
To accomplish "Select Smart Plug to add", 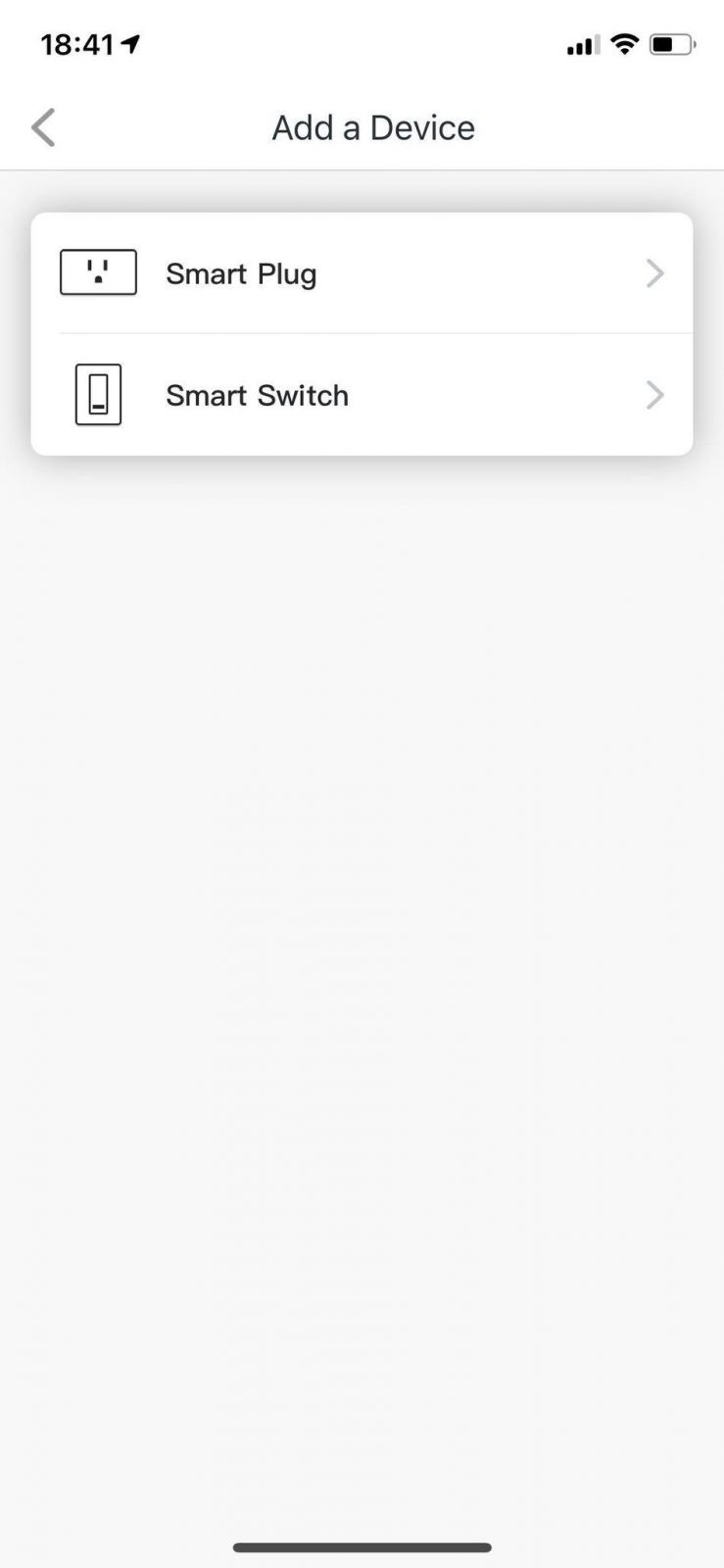I will pos(362,273).
